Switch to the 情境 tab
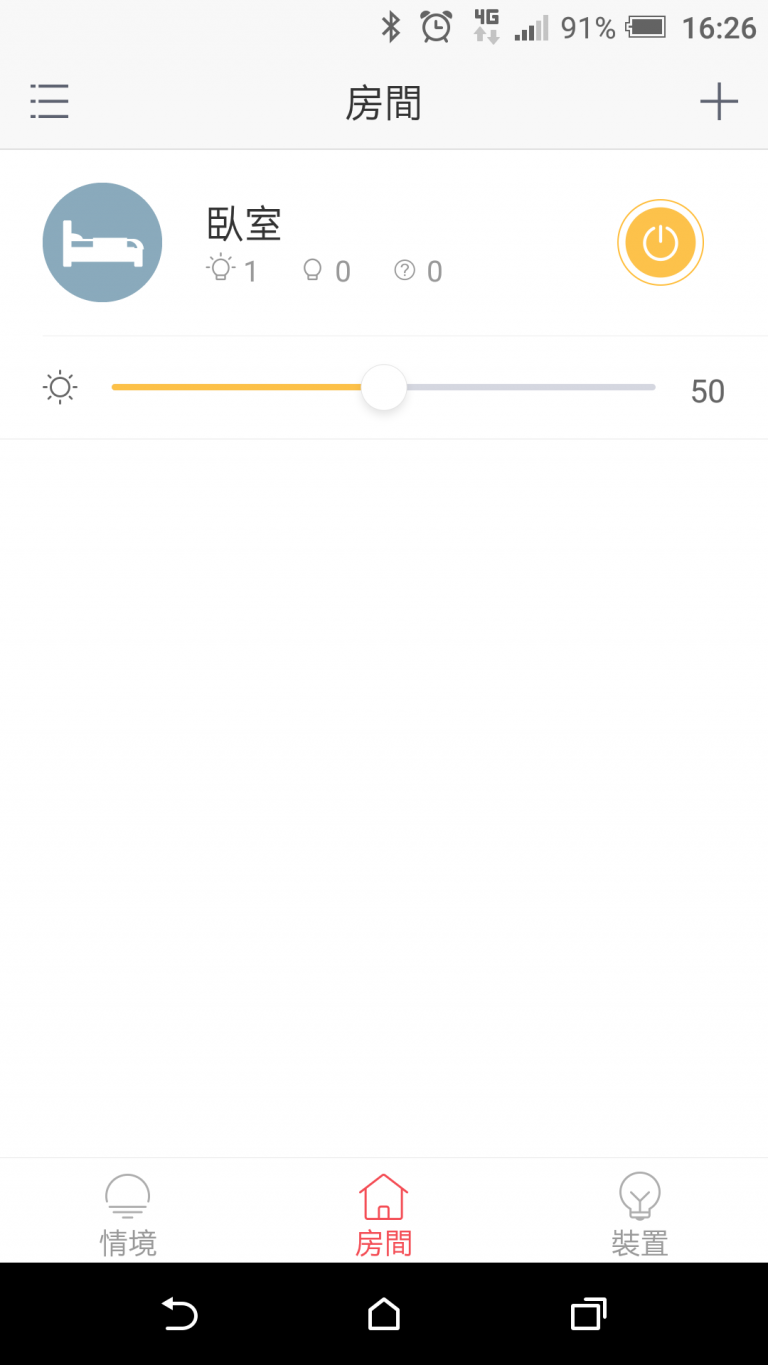The width and height of the screenshot is (768, 1365). (x=128, y=1214)
